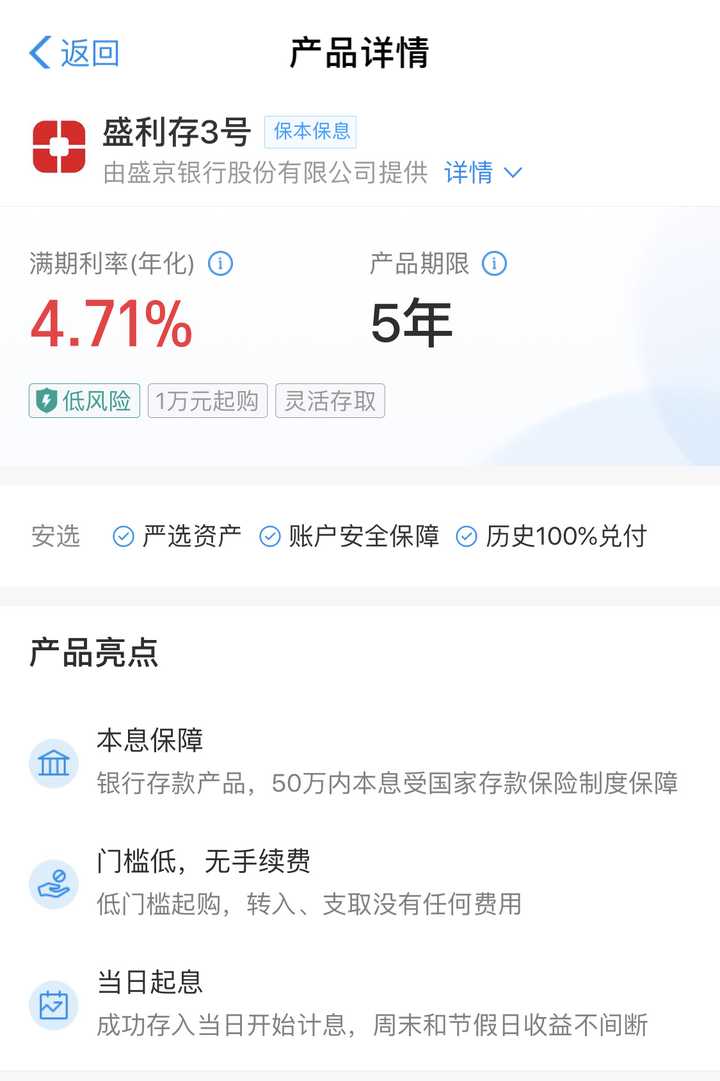720x1081 pixels.
Task: Select the 保本保息 badge
Action: [311, 131]
